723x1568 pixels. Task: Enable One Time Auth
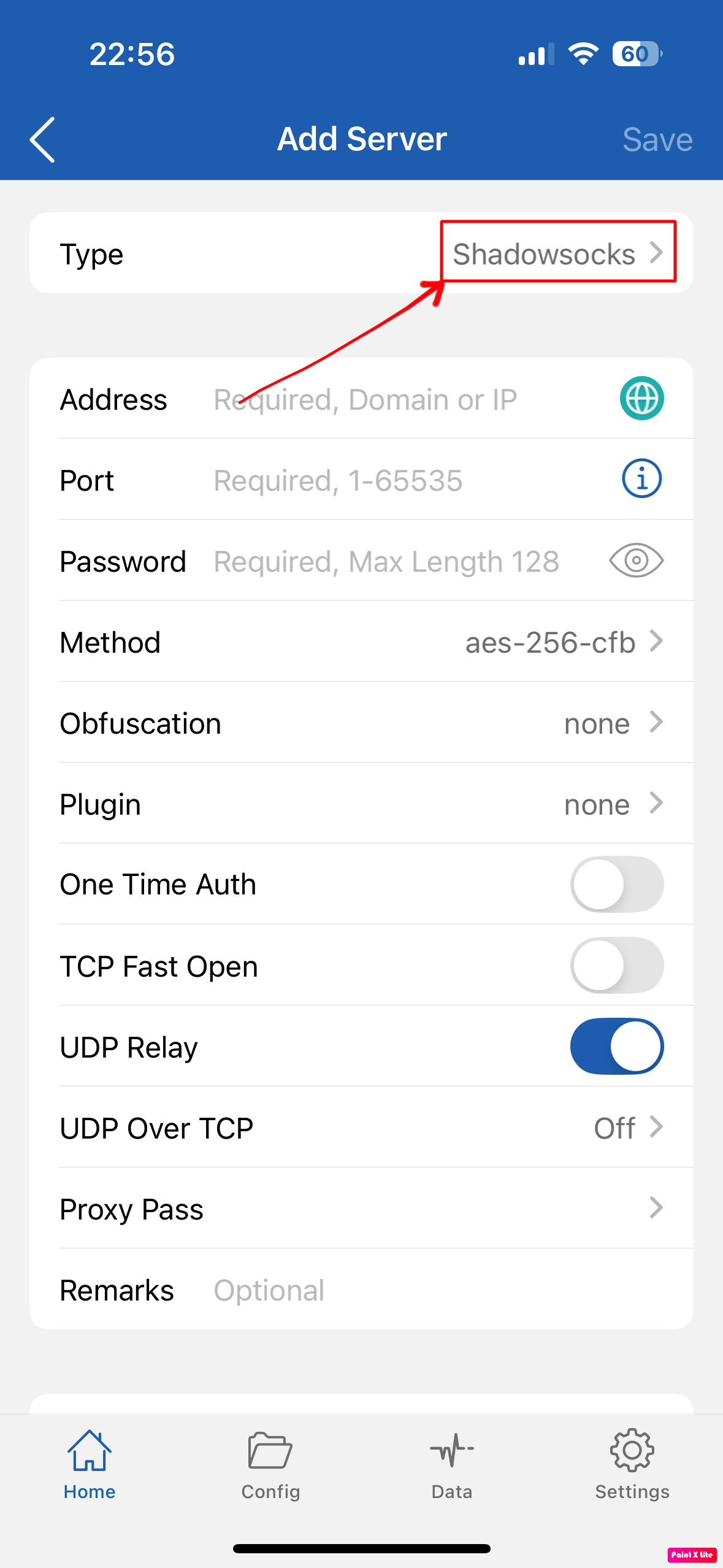click(616, 885)
